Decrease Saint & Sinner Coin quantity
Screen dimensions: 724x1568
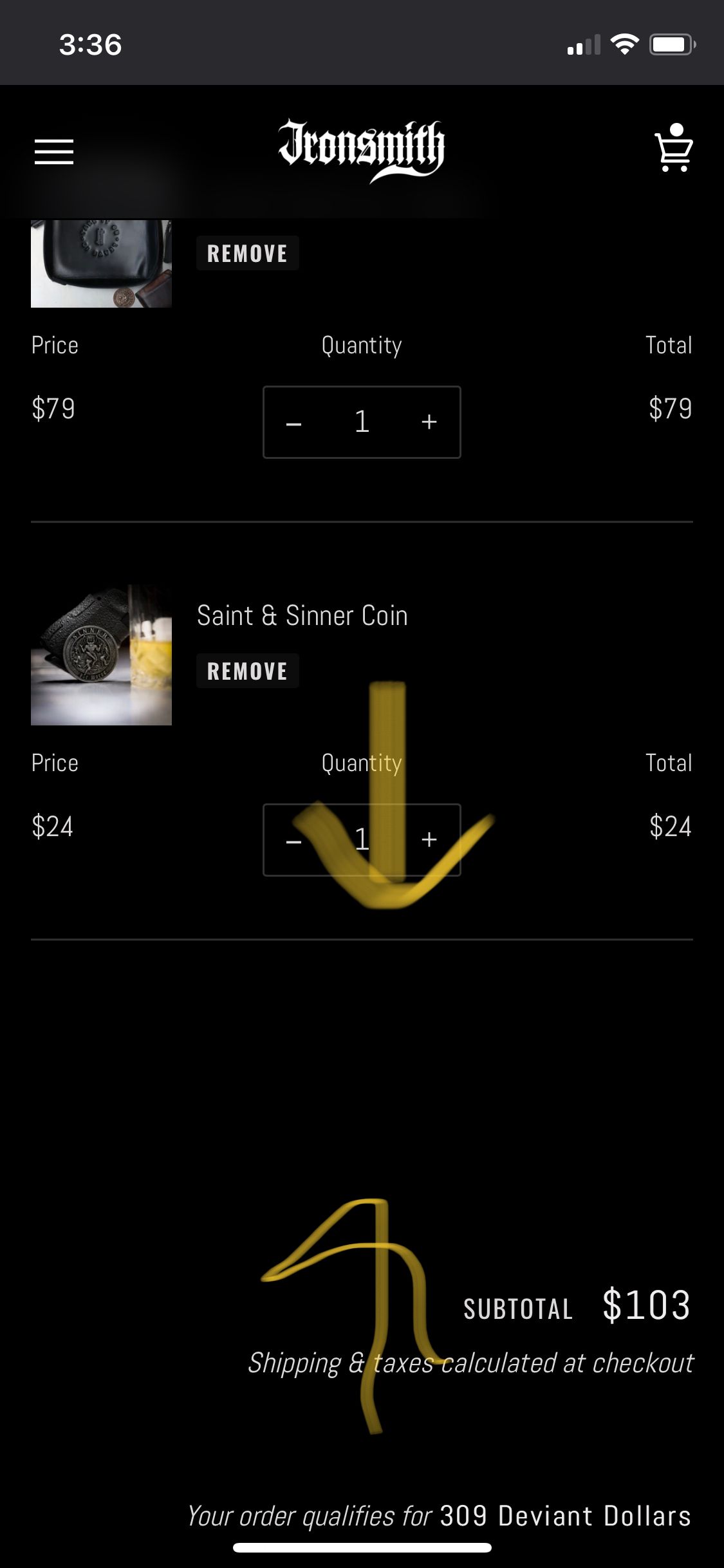(294, 841)
